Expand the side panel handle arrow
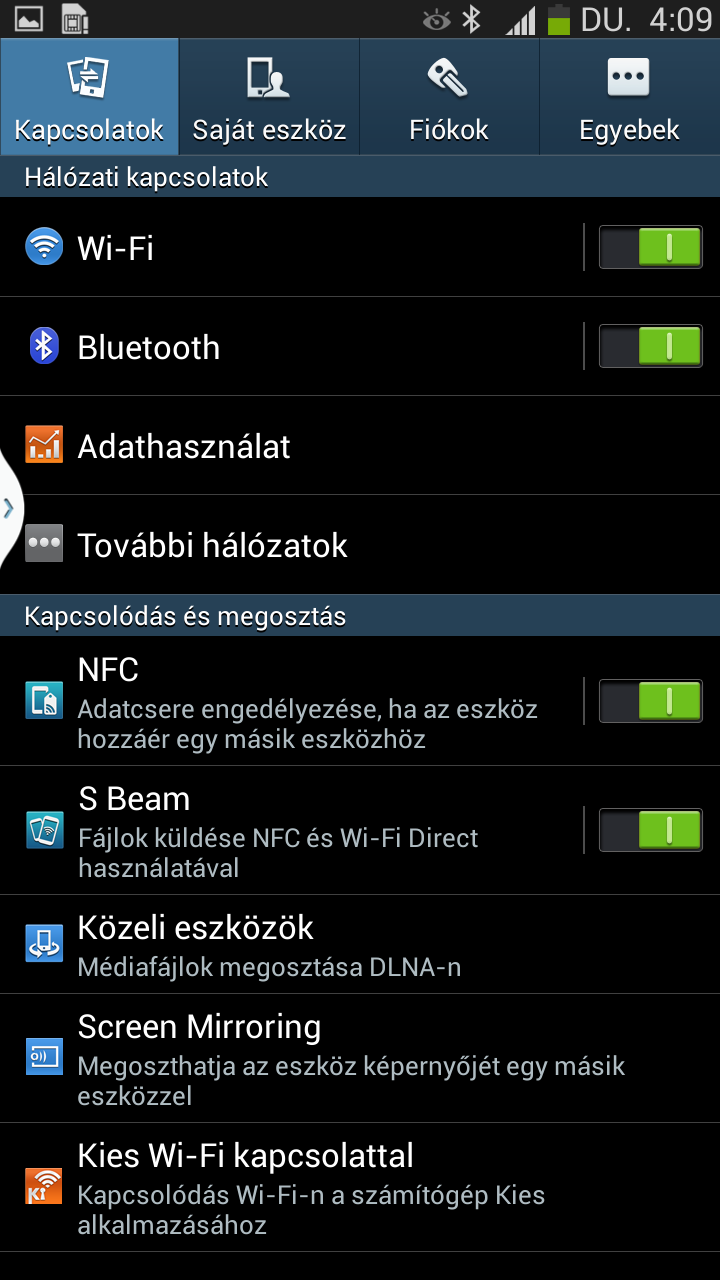This screenshot has height=1280, width=720. click(x=9, y=507)
